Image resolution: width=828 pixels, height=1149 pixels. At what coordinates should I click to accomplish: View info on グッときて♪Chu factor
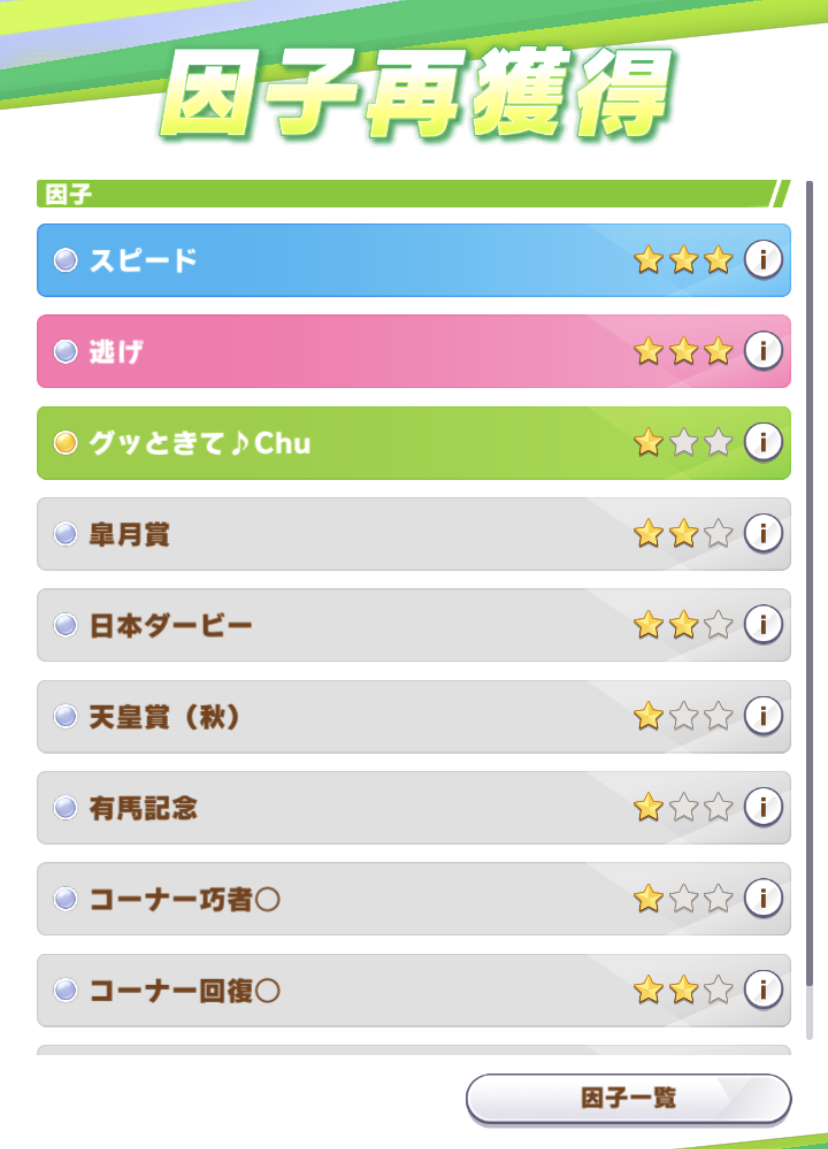pyautogui.click(x=763, y=442)
